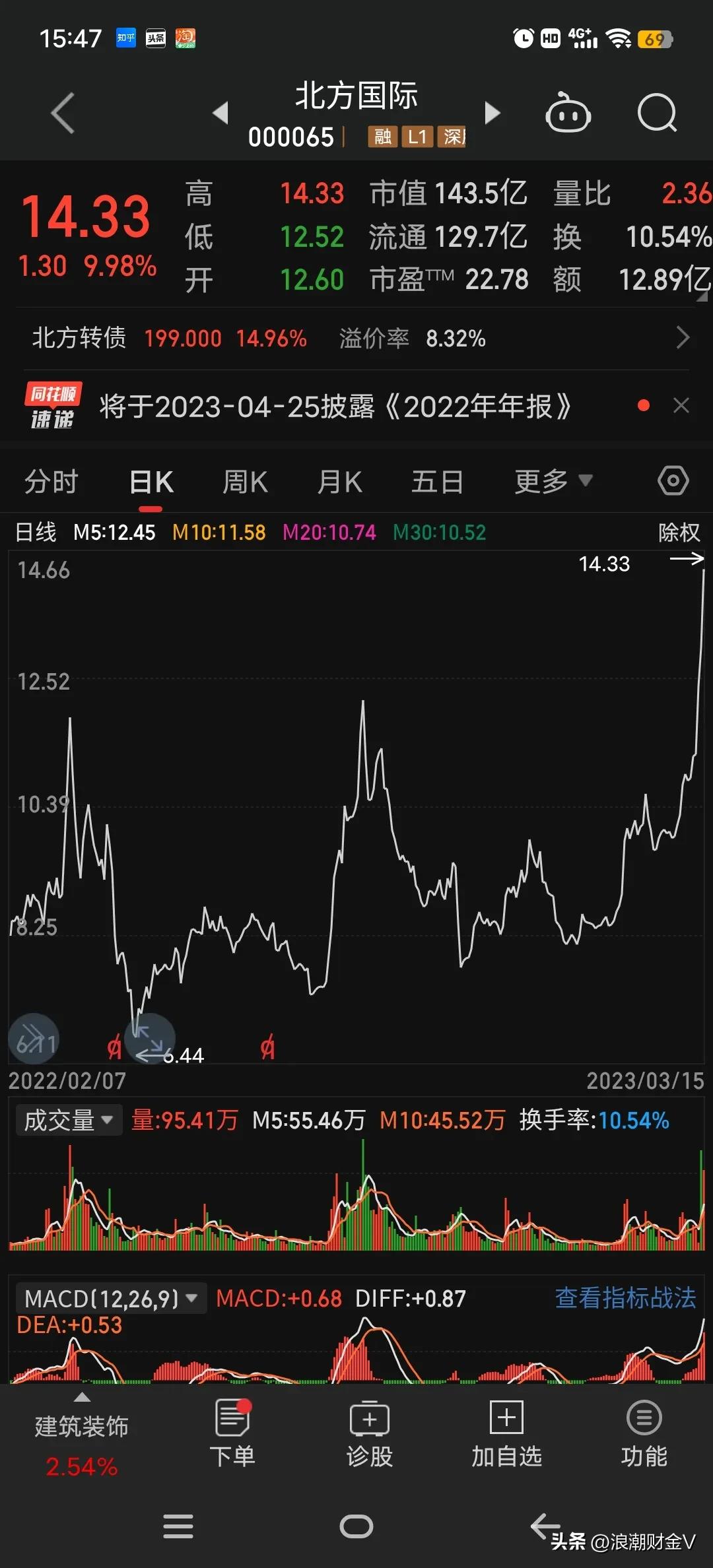Expand the 北方转债 bond row chevron
This screenshot has height=1568, width=713.
(685, 338)
